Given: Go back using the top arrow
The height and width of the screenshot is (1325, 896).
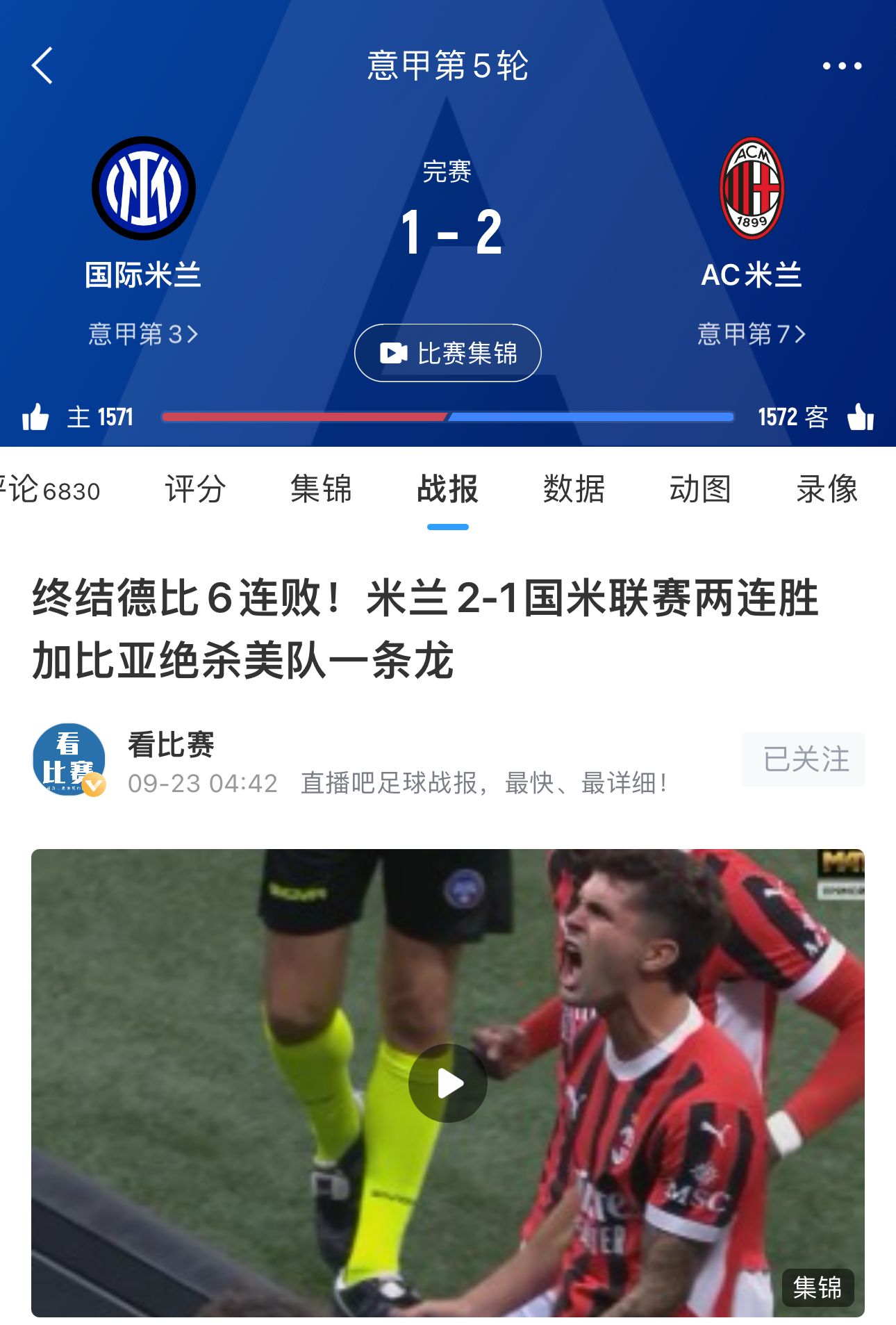Looking at the screenshot, I should 42,66.
